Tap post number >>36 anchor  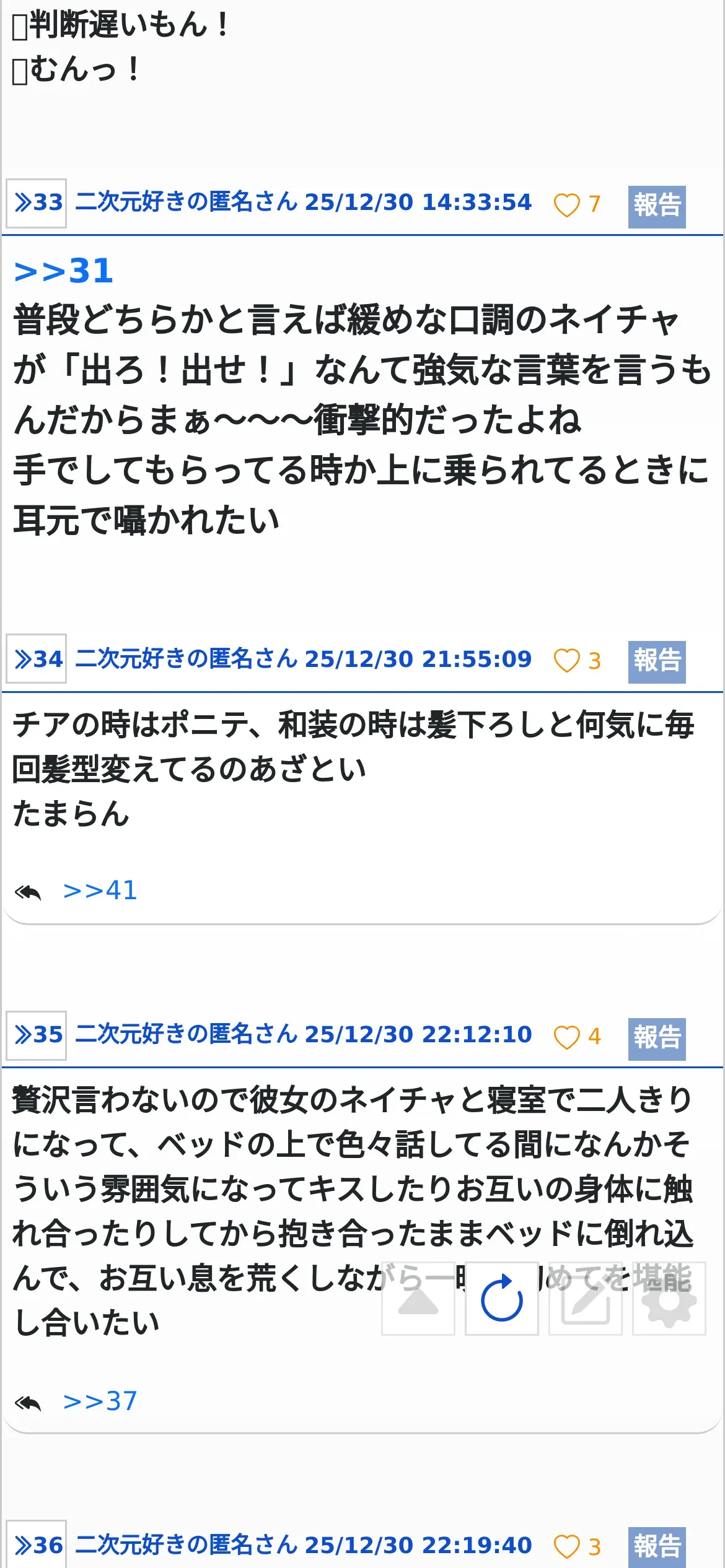(37, 1544)
